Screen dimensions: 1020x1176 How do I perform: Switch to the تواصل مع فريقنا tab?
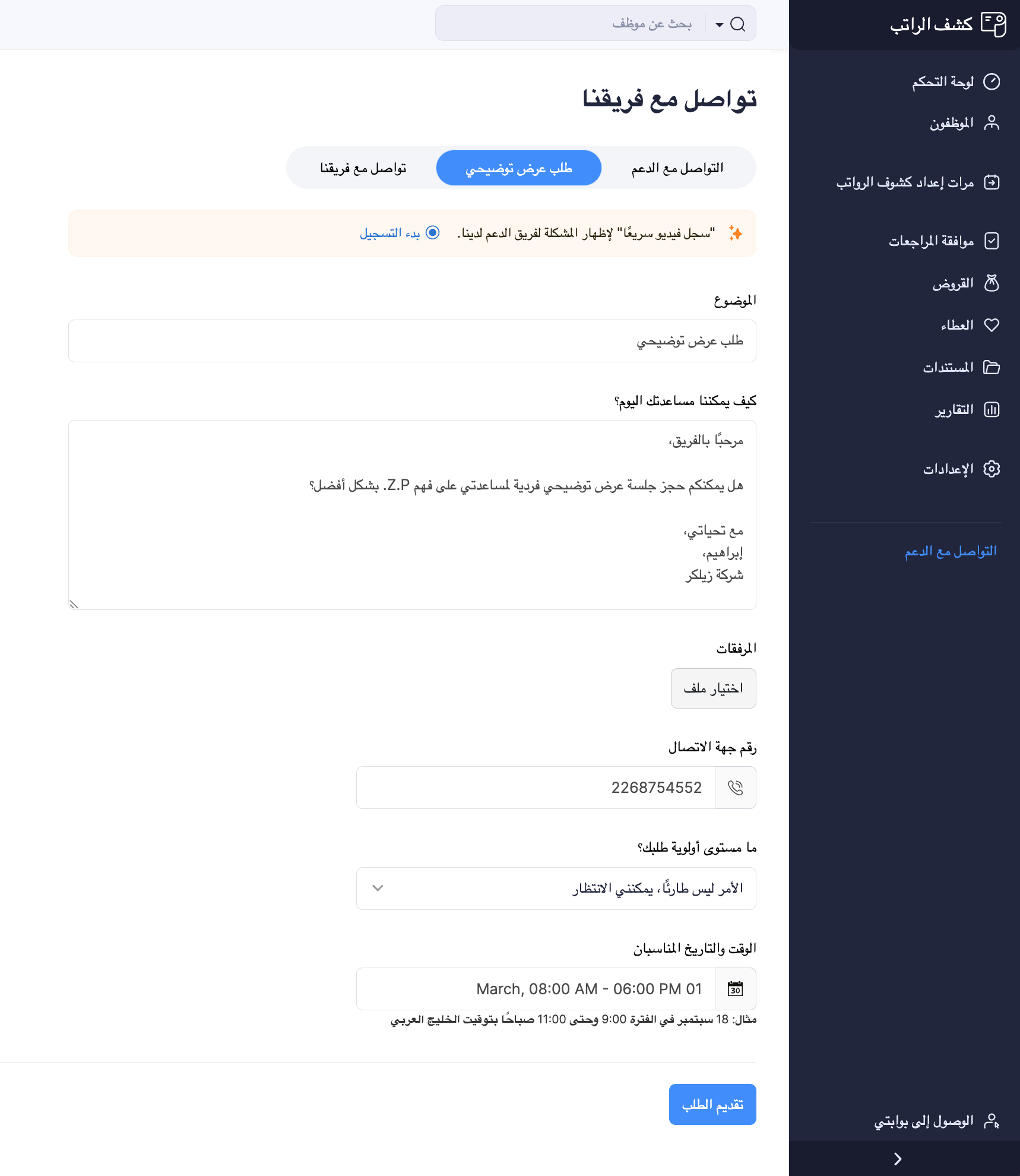[x=363, y=168]
